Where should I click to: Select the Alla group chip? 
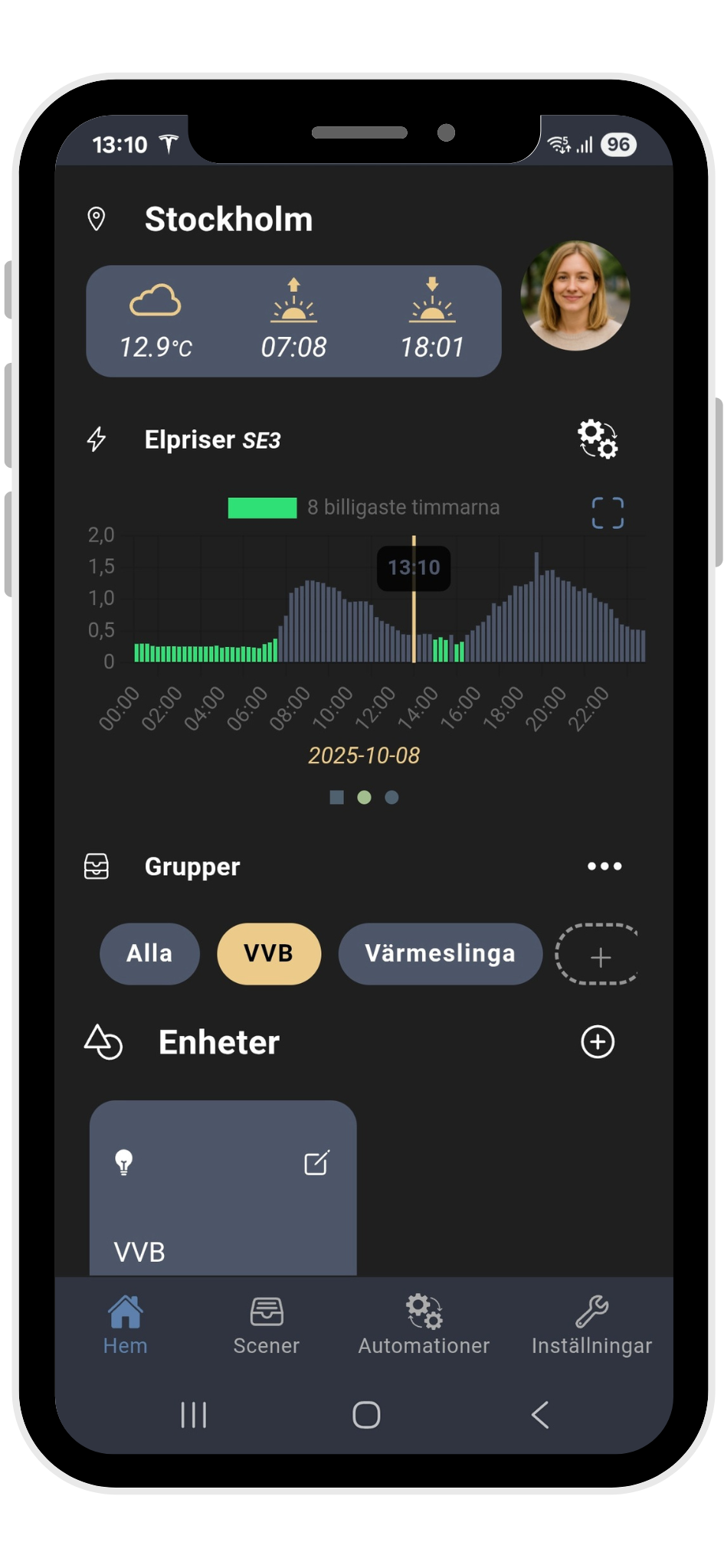(149, 953)
